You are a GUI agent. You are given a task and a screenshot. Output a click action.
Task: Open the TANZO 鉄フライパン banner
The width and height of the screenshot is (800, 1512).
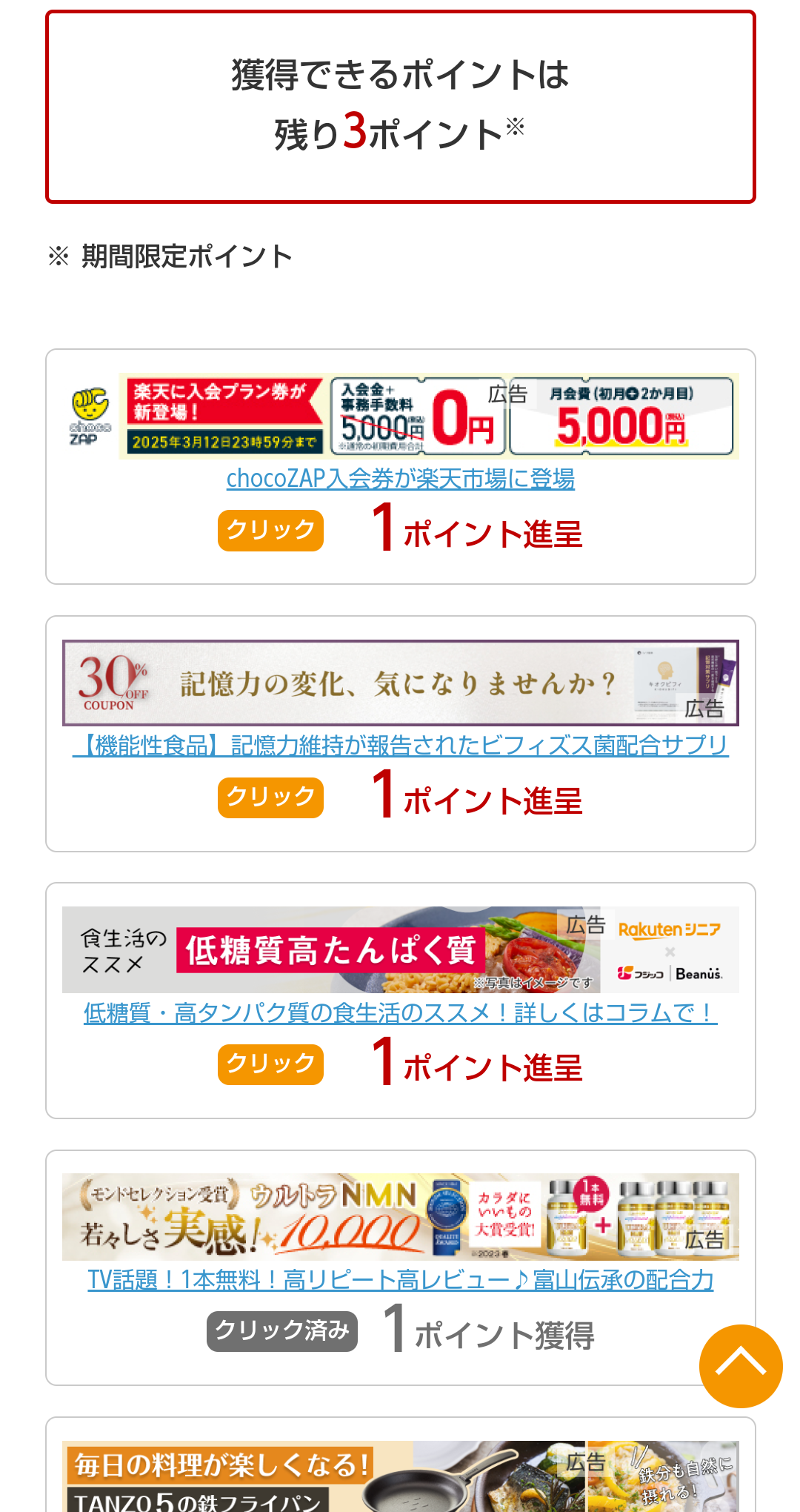click(x=400, y=1476)
